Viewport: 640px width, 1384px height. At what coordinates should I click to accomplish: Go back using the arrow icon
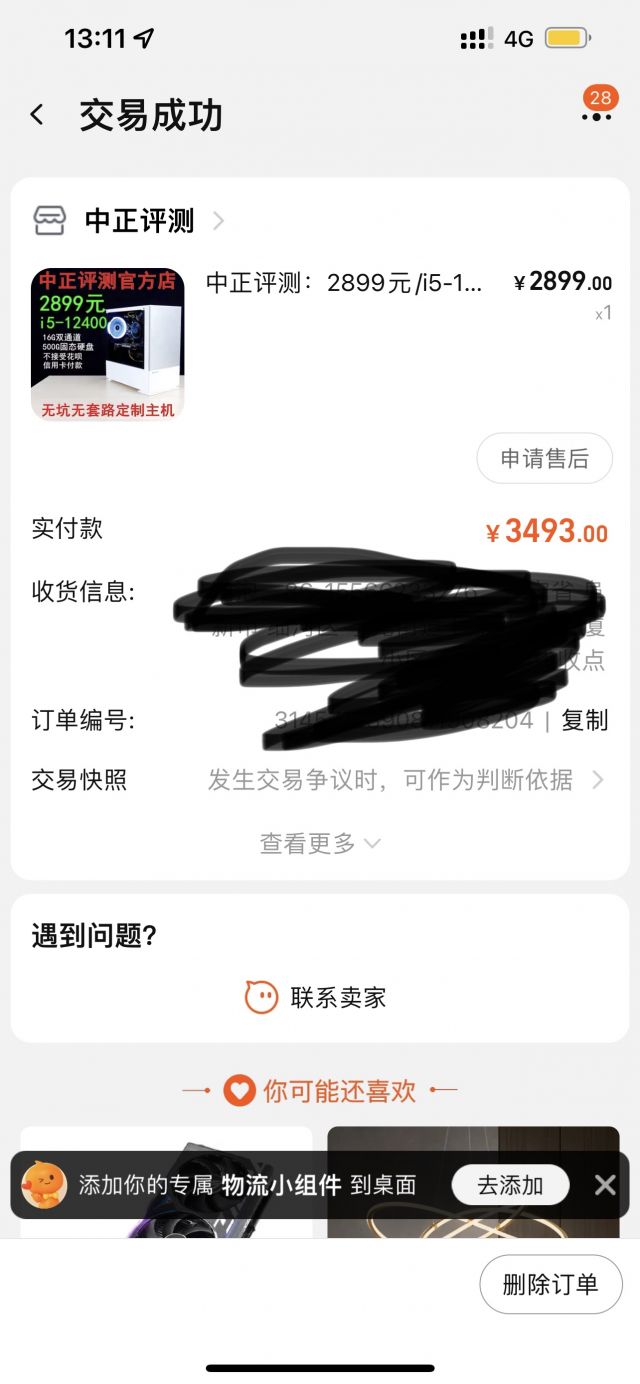click(x=37, y=115)
